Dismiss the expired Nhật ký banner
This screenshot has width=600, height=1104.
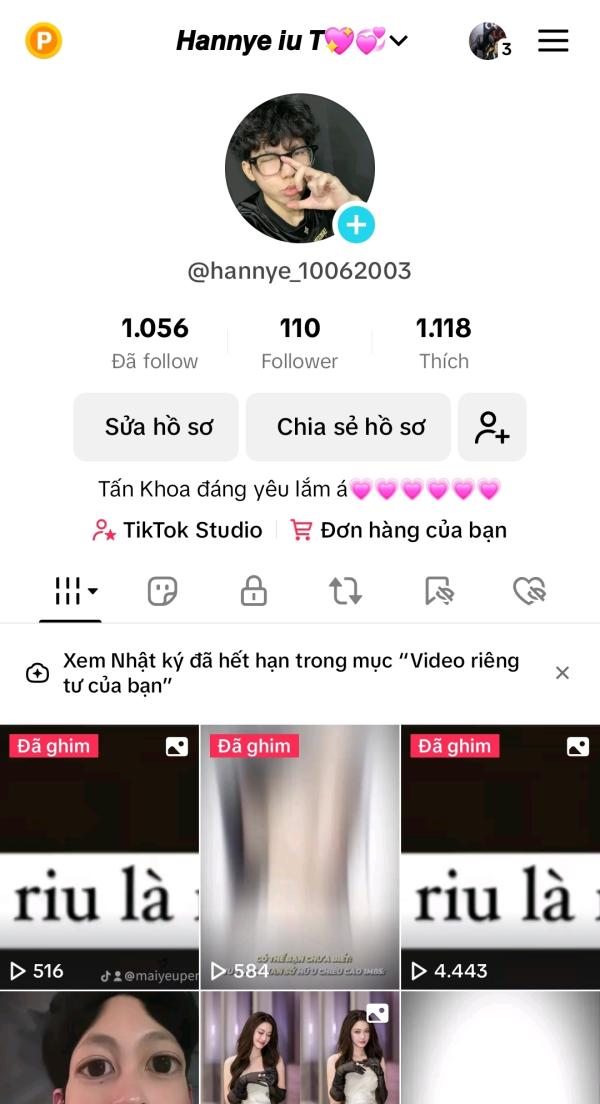tap(562, 673)
